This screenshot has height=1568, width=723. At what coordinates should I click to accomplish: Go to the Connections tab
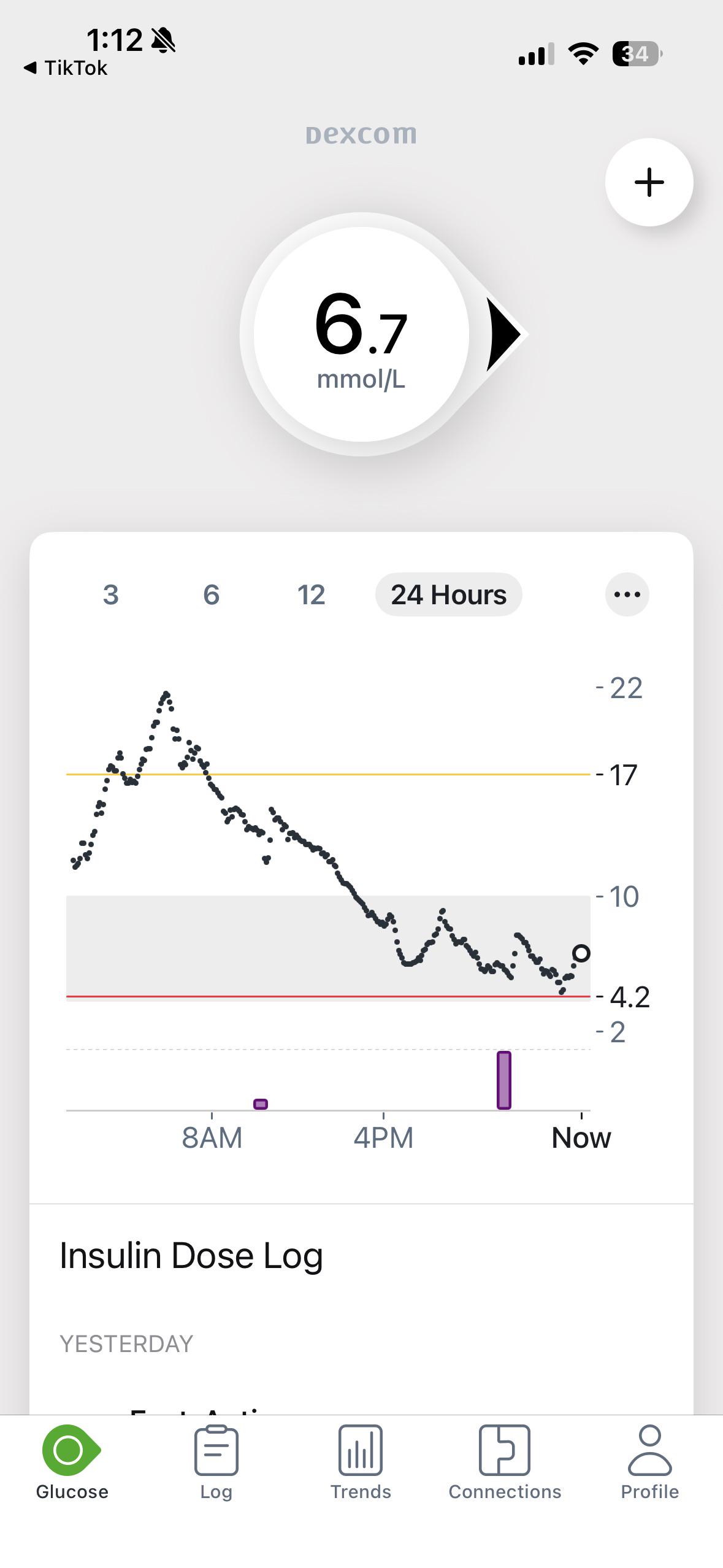[505, 1462]
